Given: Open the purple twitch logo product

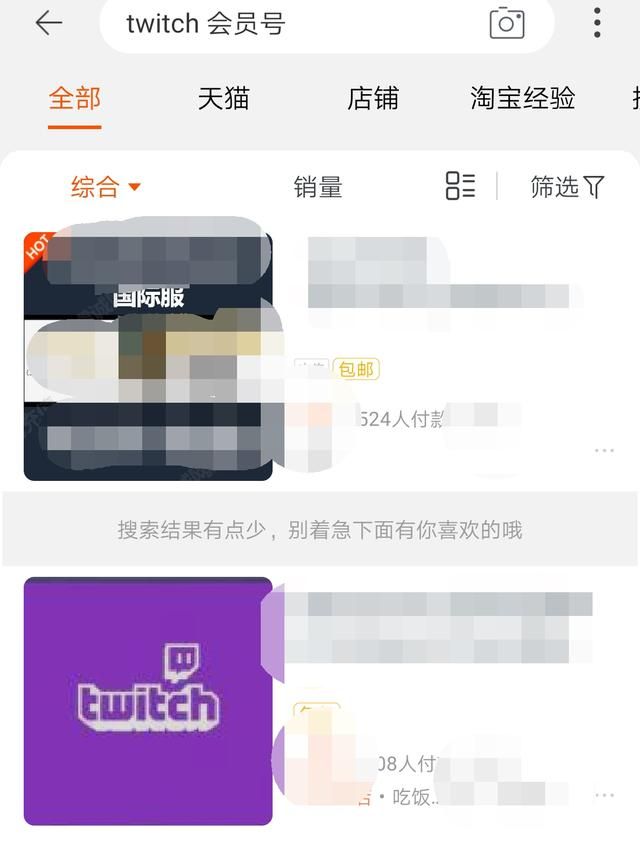Looking at the screenshot, I should tap(148, 700).
